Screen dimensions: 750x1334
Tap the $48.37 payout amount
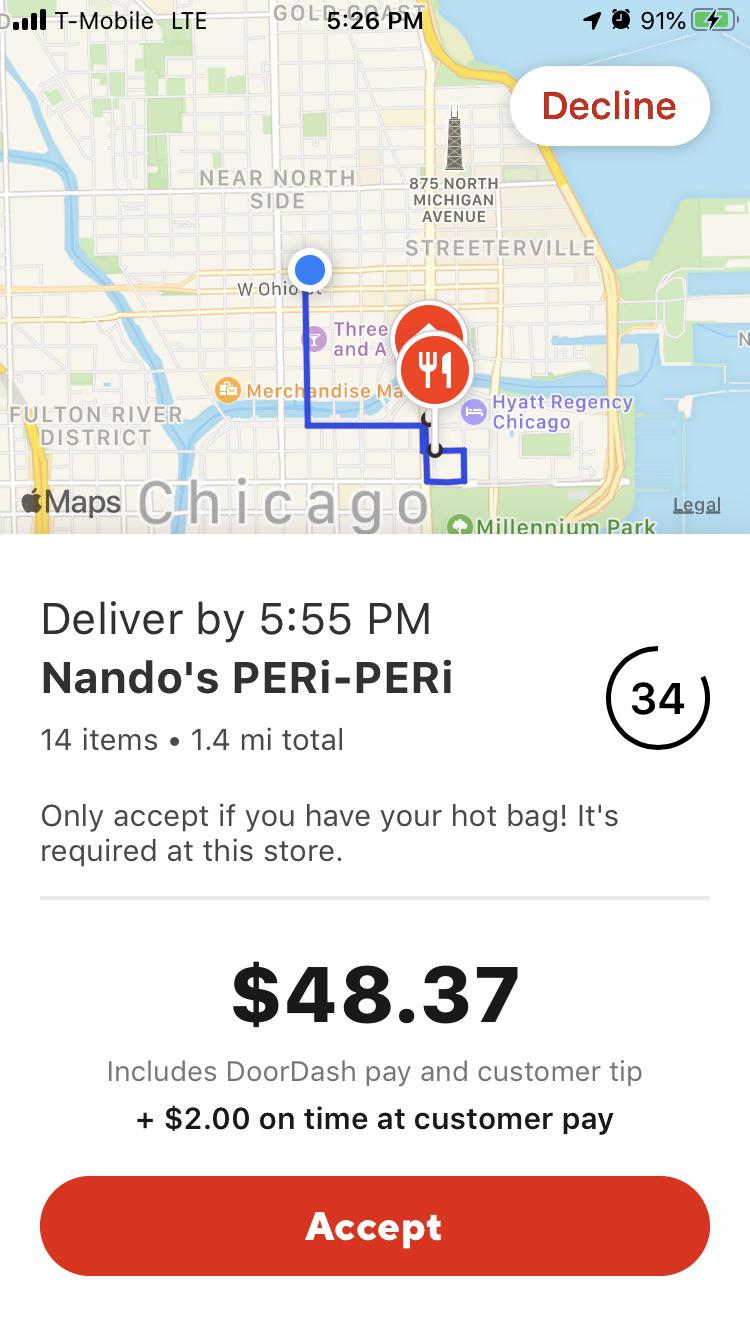(x=374, y=990)
